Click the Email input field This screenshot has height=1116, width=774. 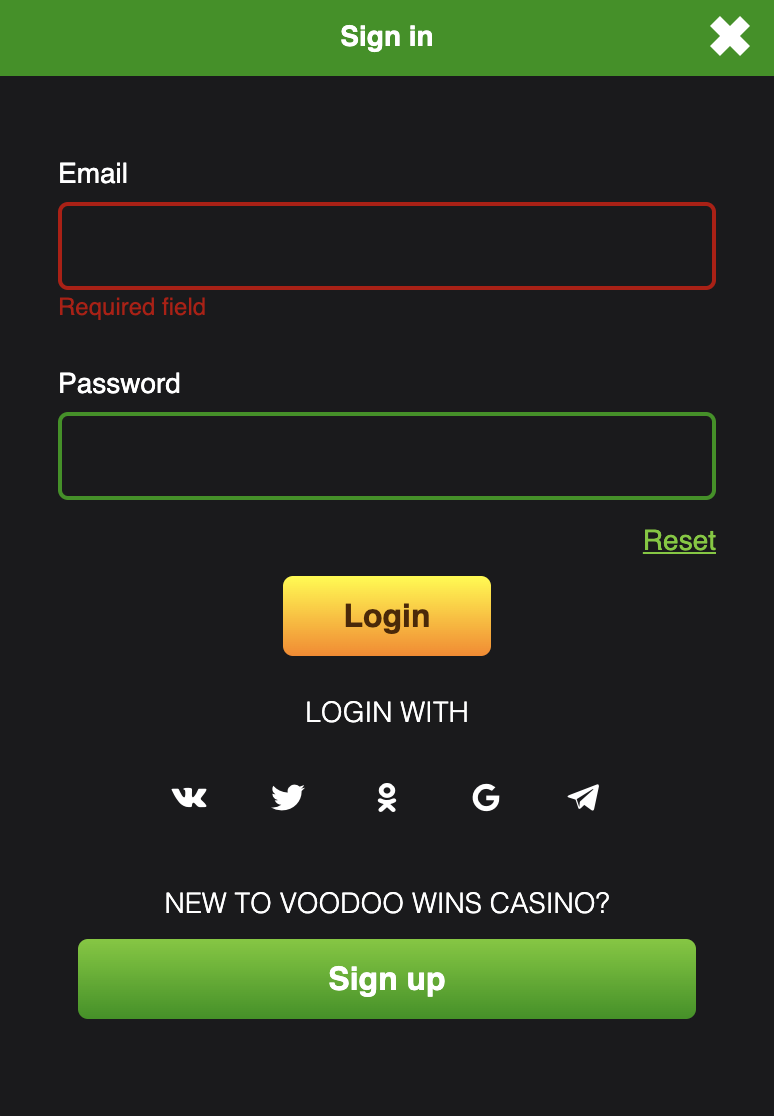coord(387,246)
